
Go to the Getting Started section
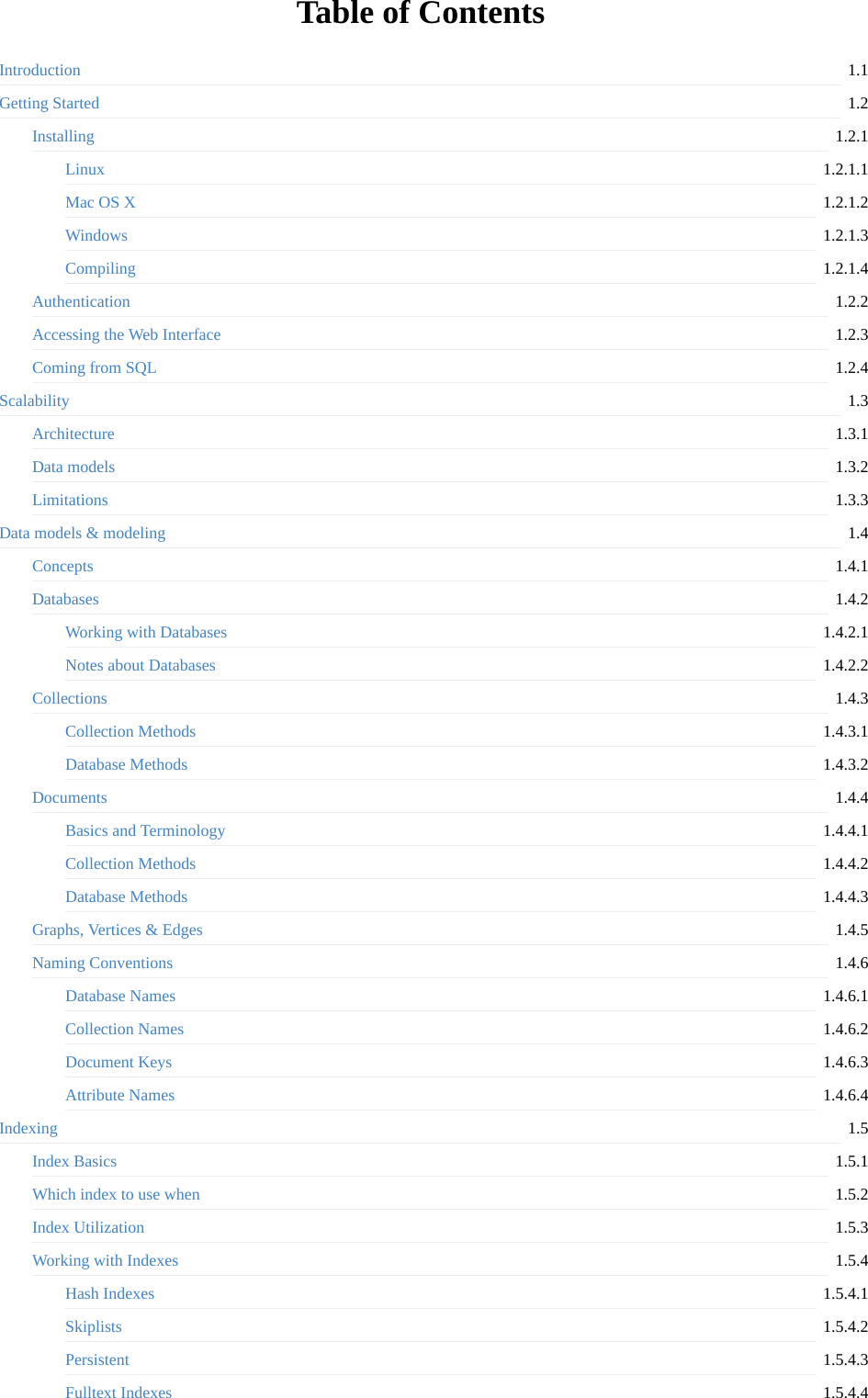point(50,104)
